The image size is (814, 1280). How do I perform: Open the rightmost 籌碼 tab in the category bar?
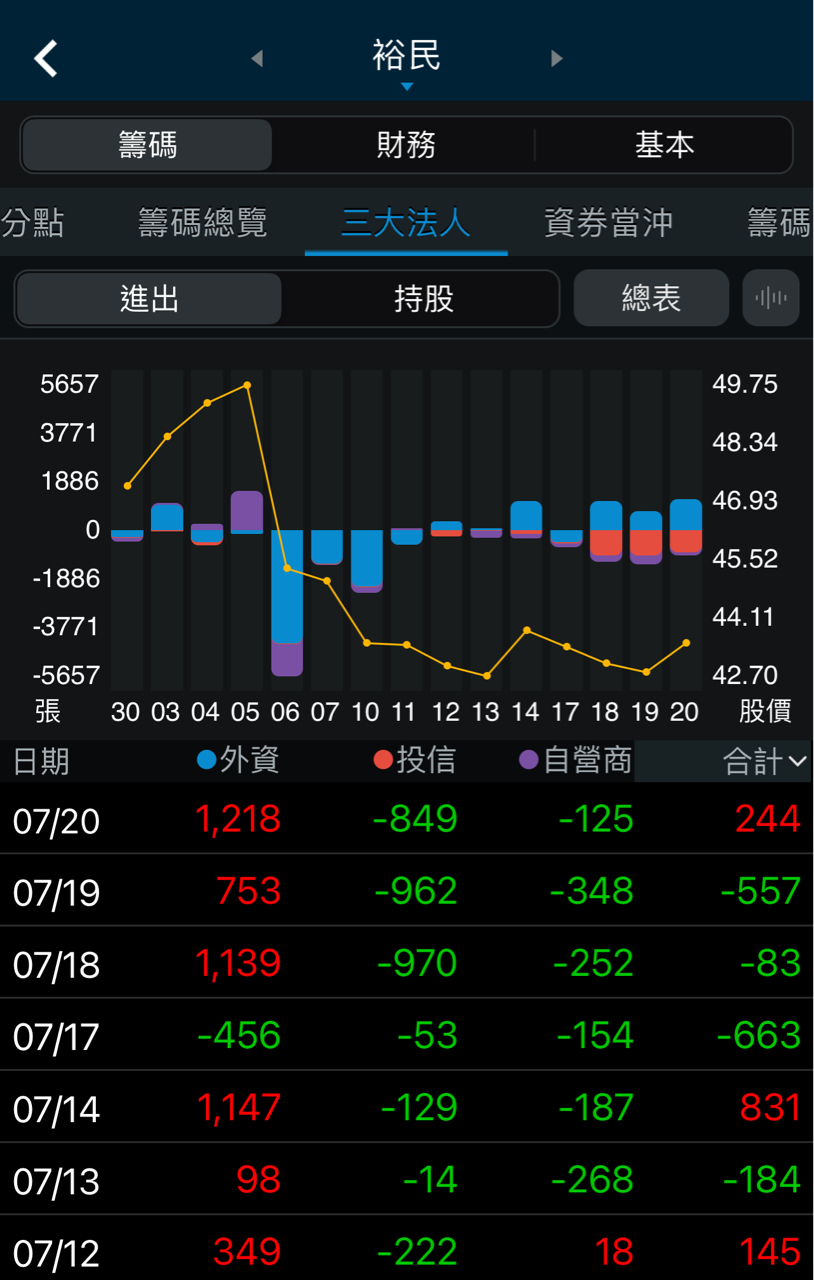click(778, 223)
